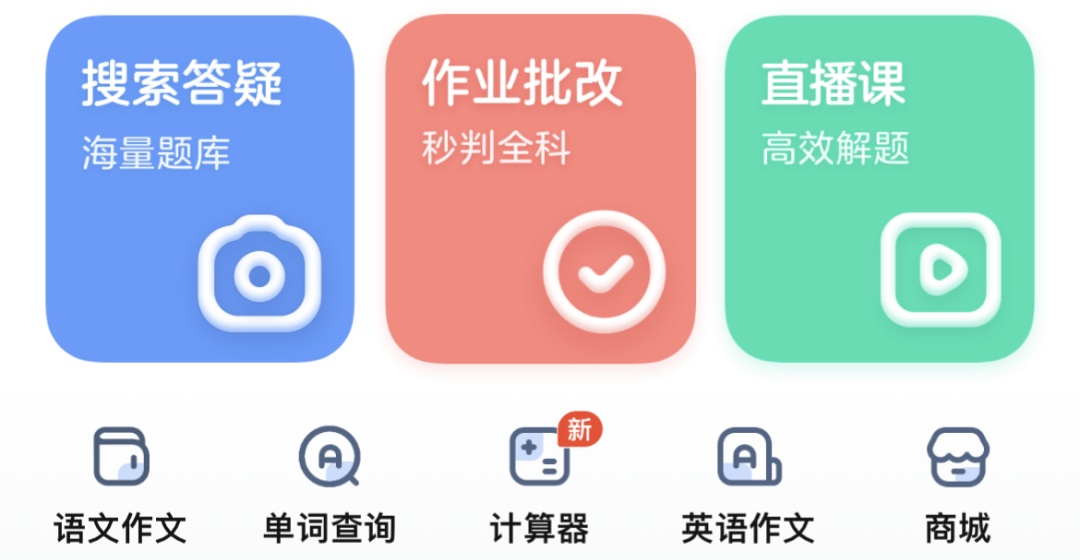The width and height of the screenshot is (1080, 560).
Task: Go to the 商城 store
Action: (x=958, y=485)
